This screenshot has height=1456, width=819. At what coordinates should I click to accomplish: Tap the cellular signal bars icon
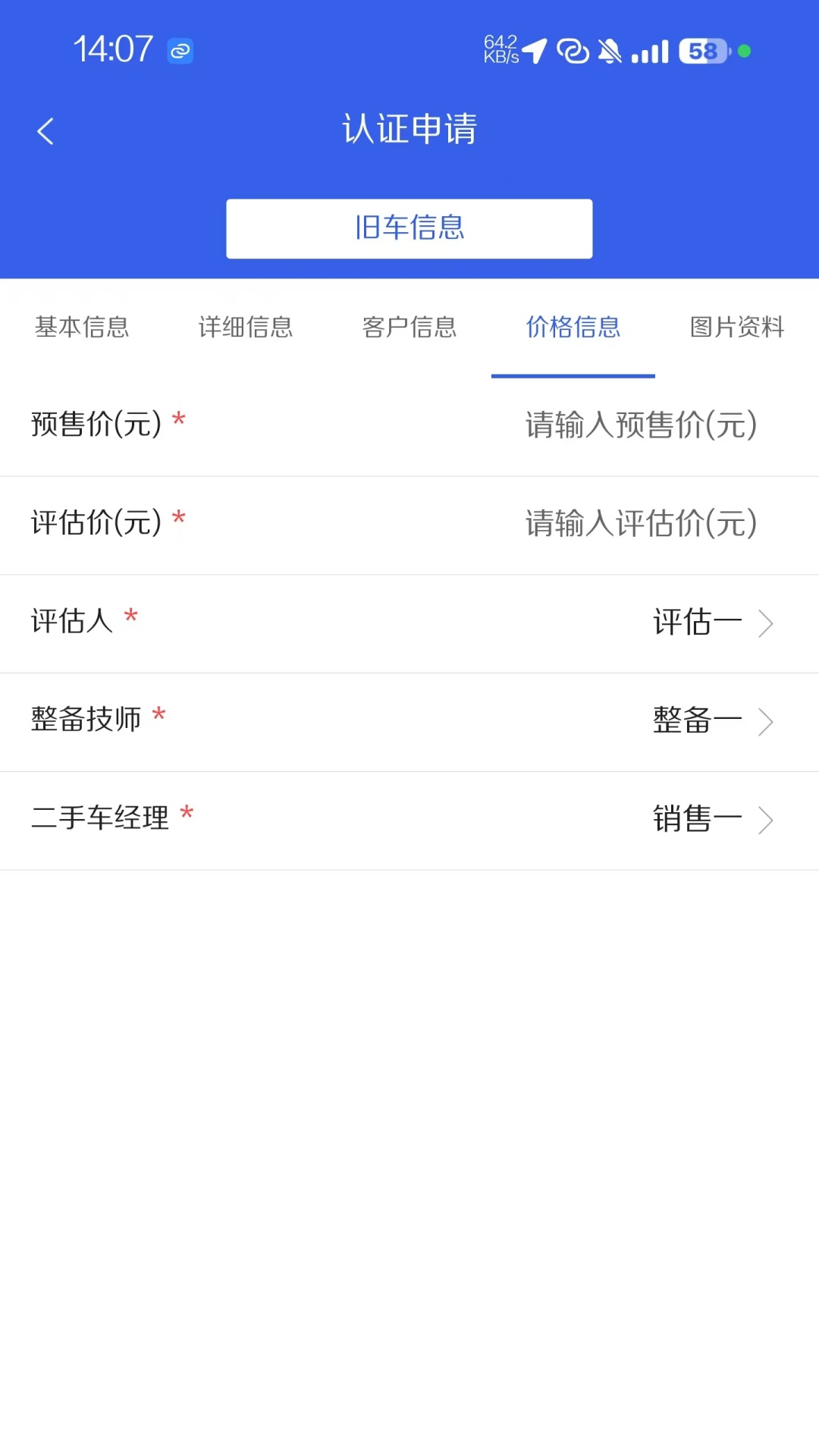(649, 51)
